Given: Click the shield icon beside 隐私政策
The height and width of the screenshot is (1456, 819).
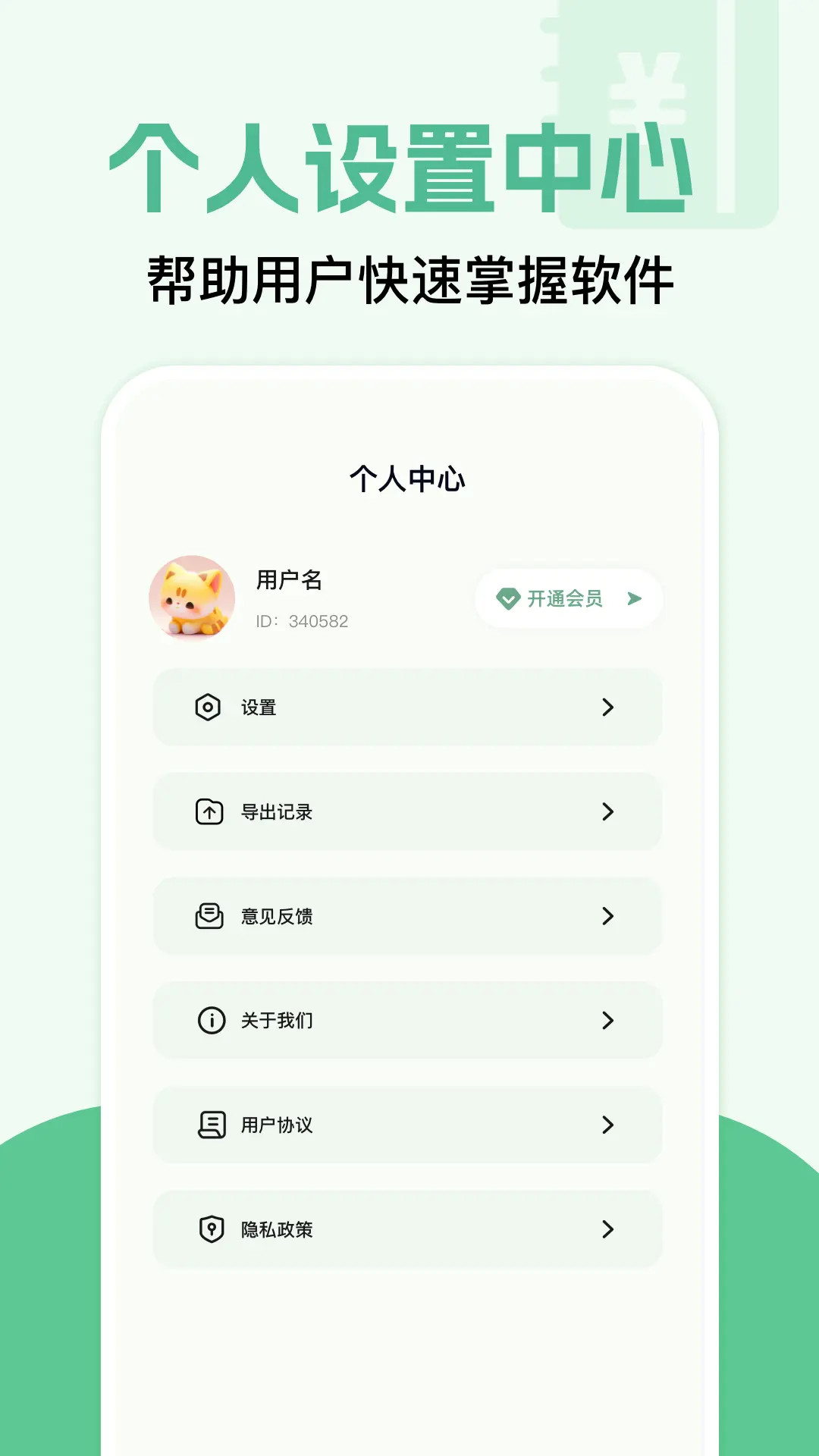Looking at the screenshot, I should click(x=210, y=1230).
